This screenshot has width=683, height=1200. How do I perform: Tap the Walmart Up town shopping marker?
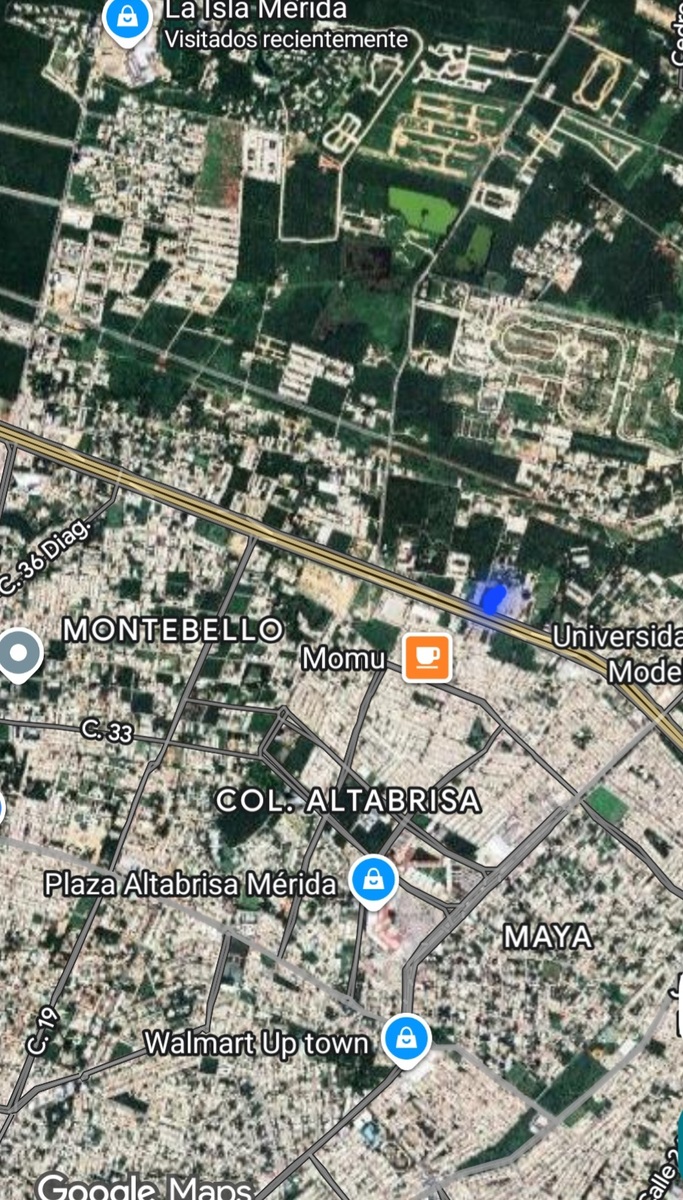(406, 1040)
